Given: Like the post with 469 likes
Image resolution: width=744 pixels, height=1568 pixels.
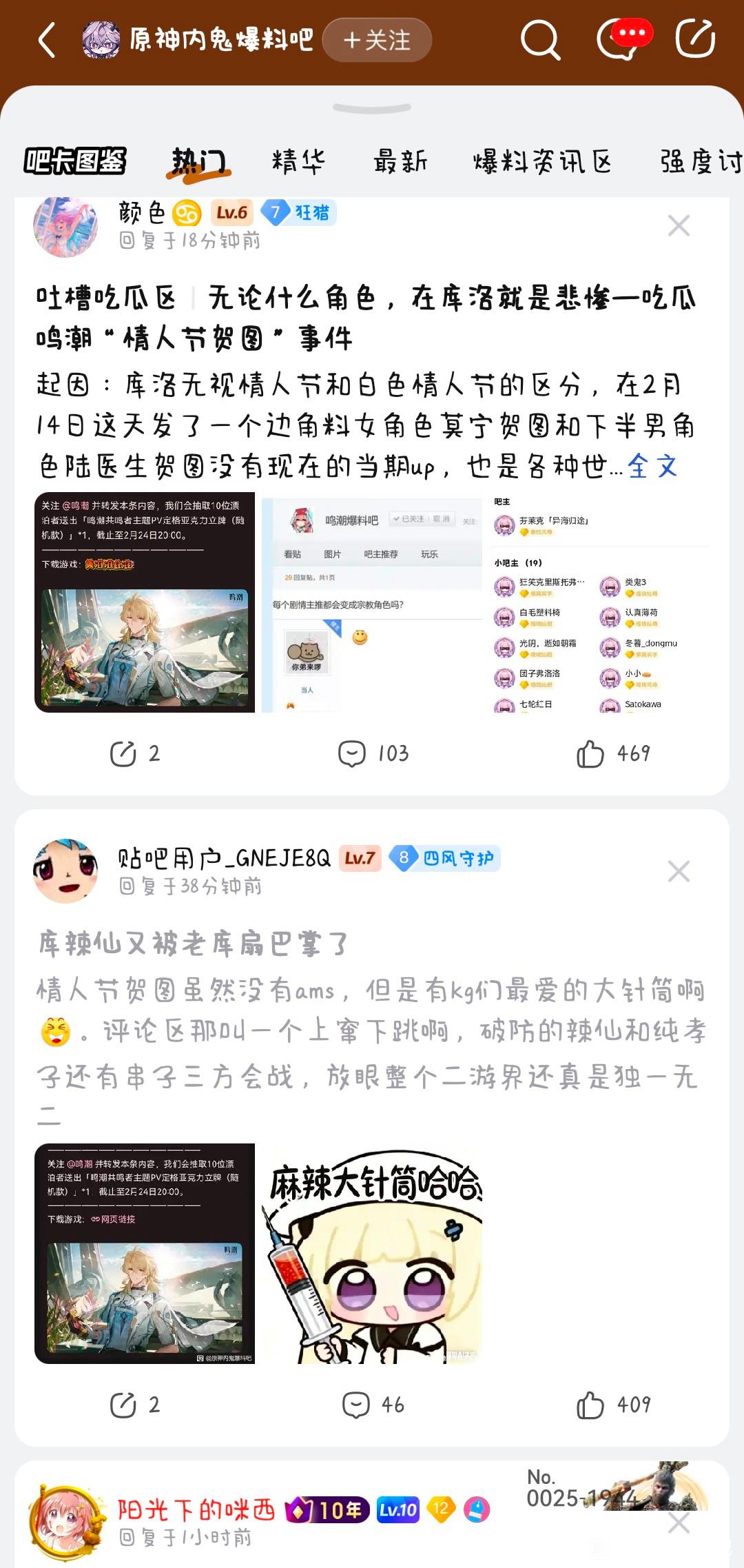Looking at the screenshot, I should pos(612,753).
